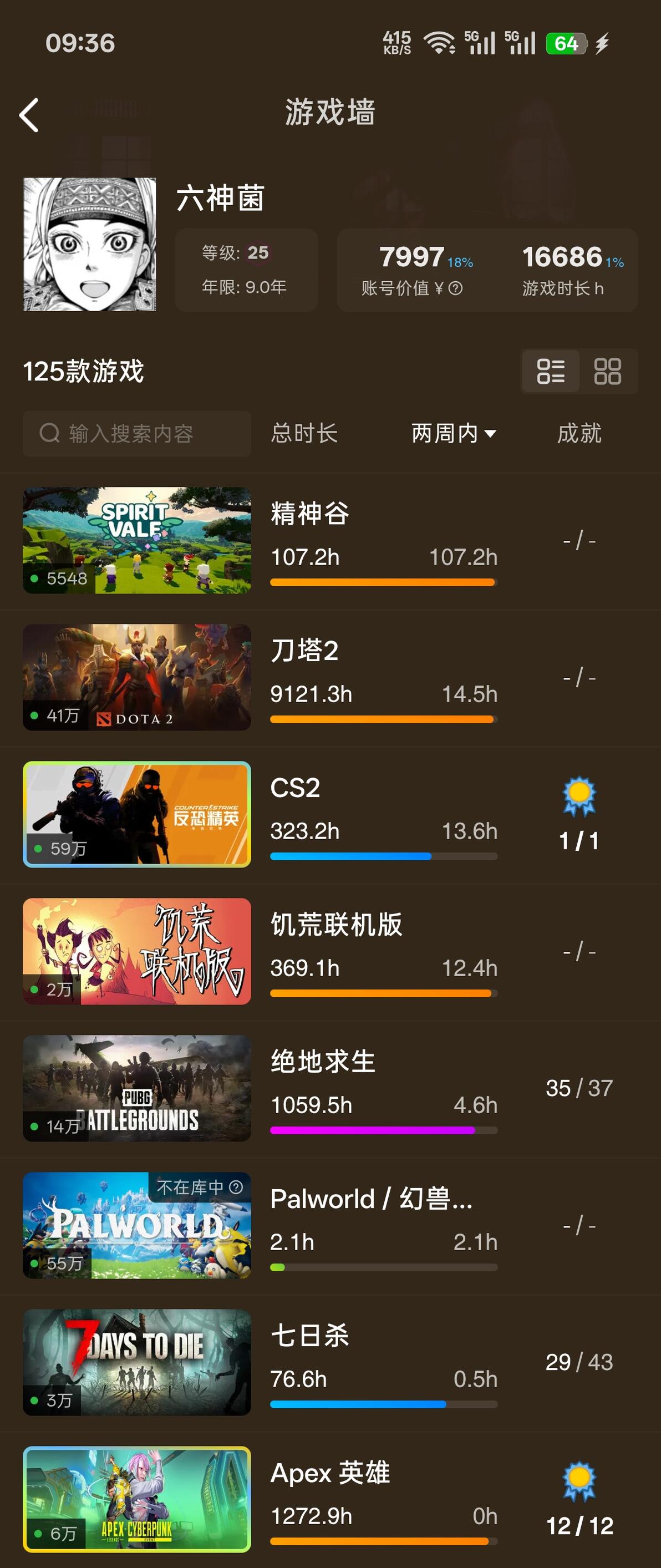Image resolution: width=661 pixels, height=1568 pixels.
Task: Open the 饥荒联机版 game entry
Action: (330, 951)
